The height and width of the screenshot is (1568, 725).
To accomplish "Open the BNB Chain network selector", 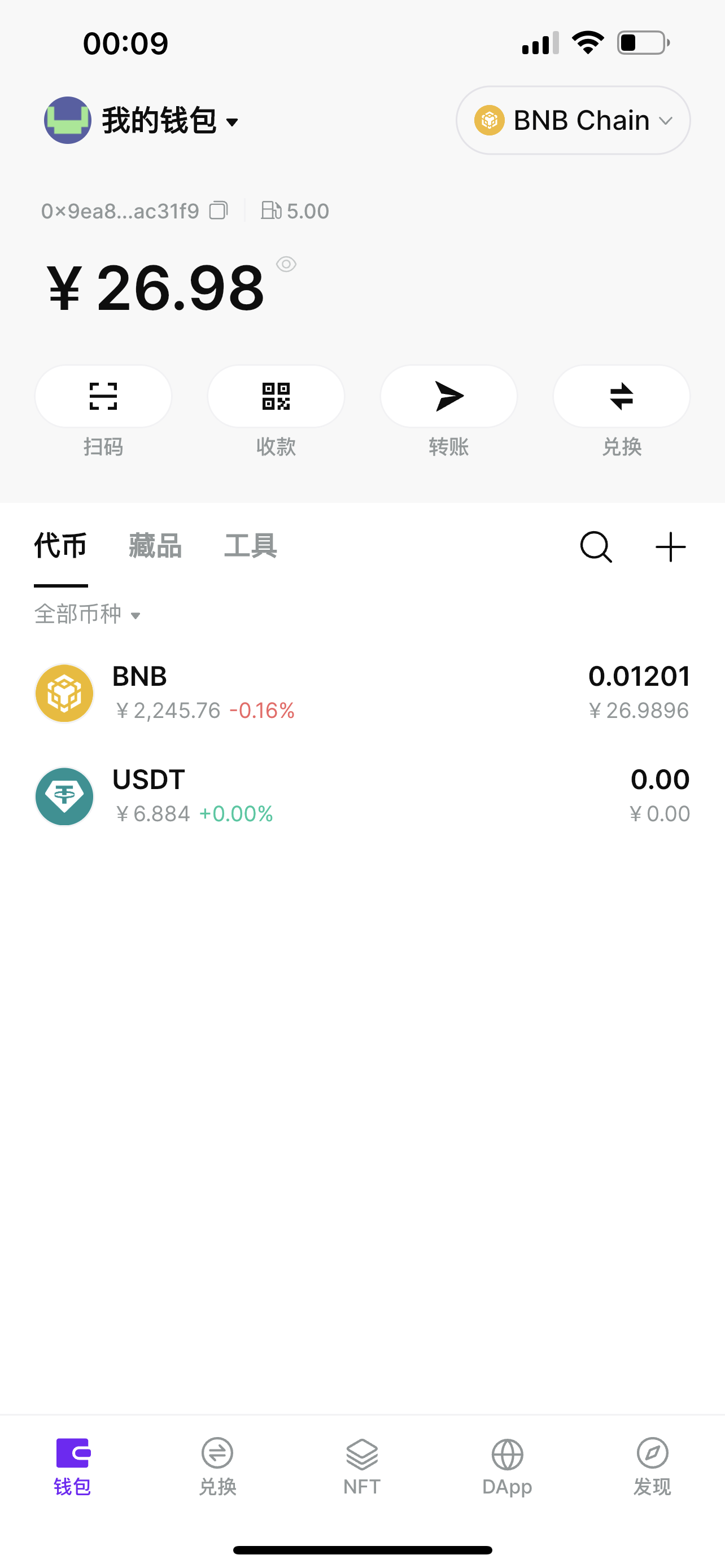I will pyautogui.click(x=573, y=120).
